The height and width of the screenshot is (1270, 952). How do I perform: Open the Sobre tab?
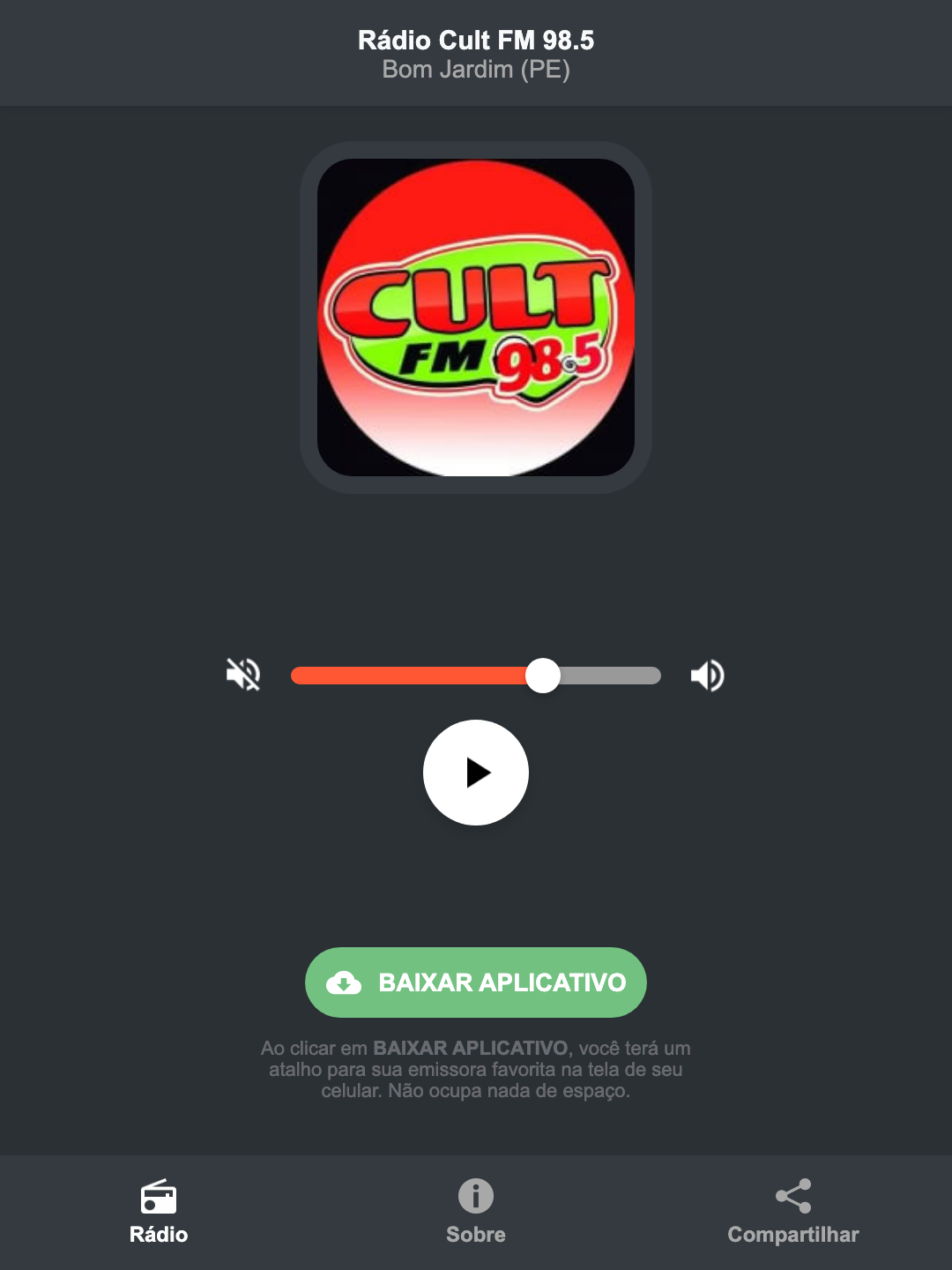[x=475, y=1213]
